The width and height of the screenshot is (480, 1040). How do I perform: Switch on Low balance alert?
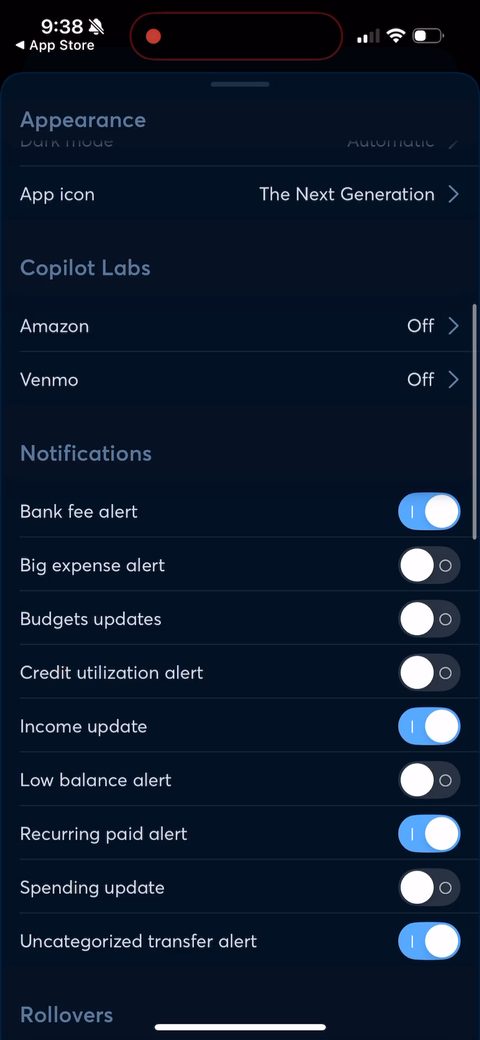[x=429, y=780]
